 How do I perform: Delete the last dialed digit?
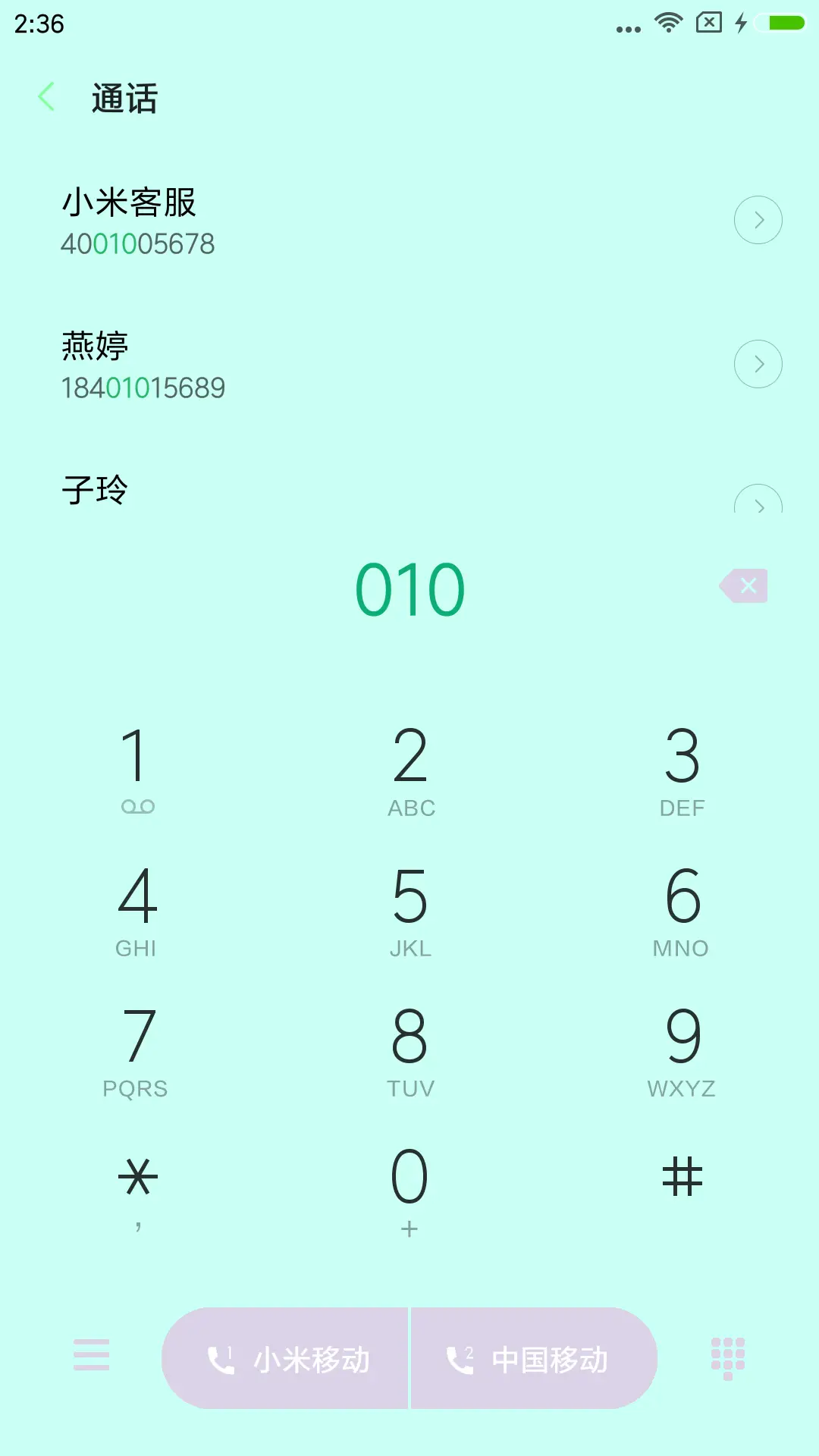coord(745,586)
